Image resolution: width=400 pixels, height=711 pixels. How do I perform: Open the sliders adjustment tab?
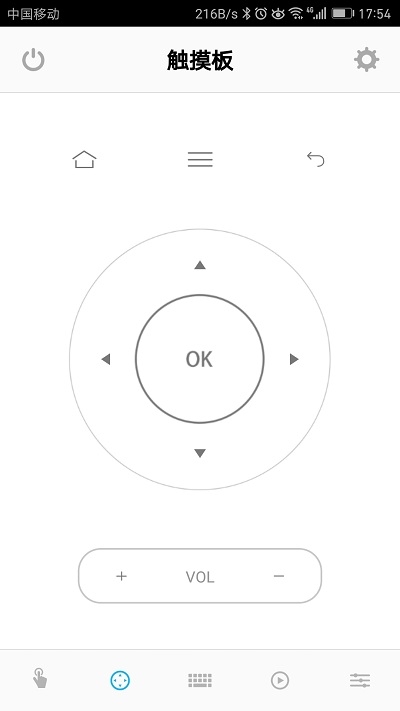click(x=360, y=680)
